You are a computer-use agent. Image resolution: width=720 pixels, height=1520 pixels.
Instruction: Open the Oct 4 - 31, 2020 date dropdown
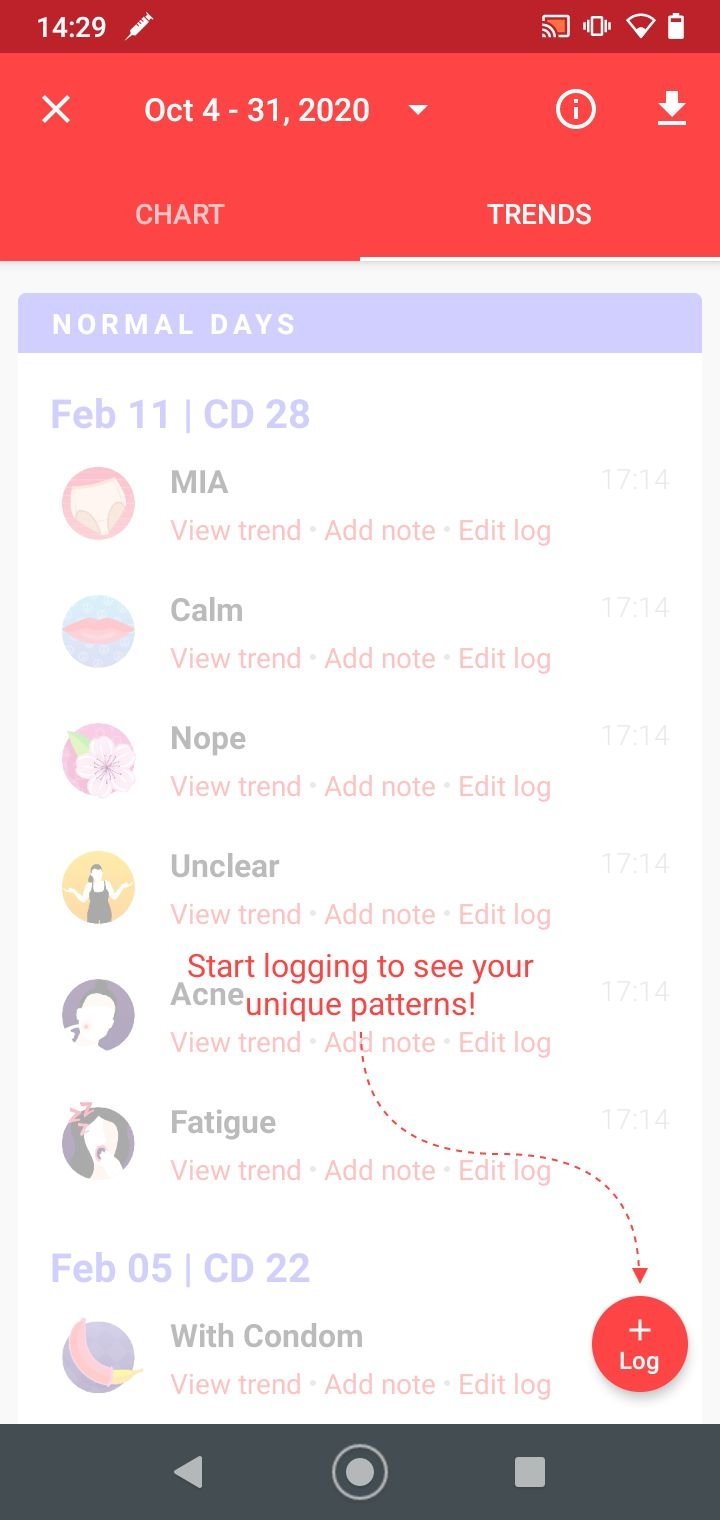[285, 109]
